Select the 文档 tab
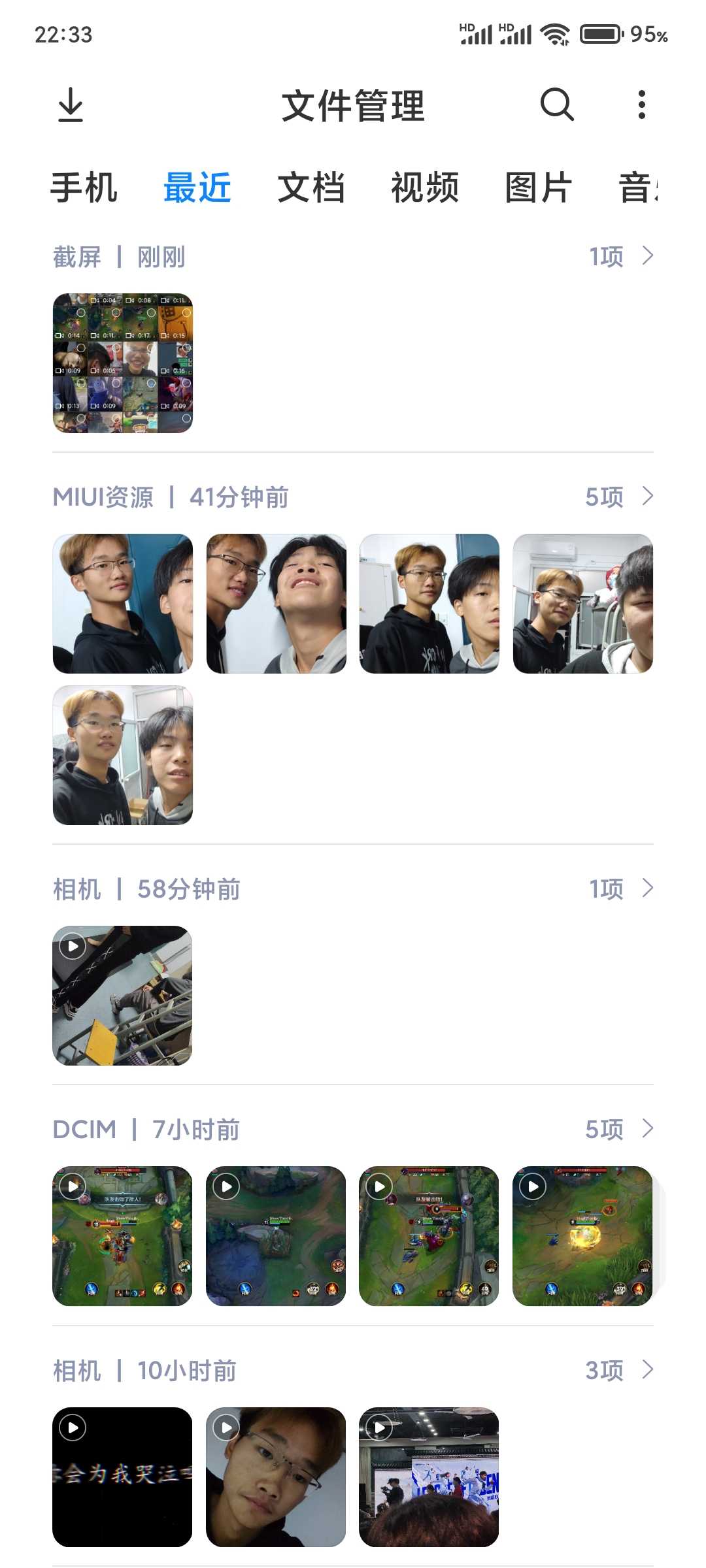Viewport: 706px width, 1568px height. pyautogui.click(x=311, y=188)
